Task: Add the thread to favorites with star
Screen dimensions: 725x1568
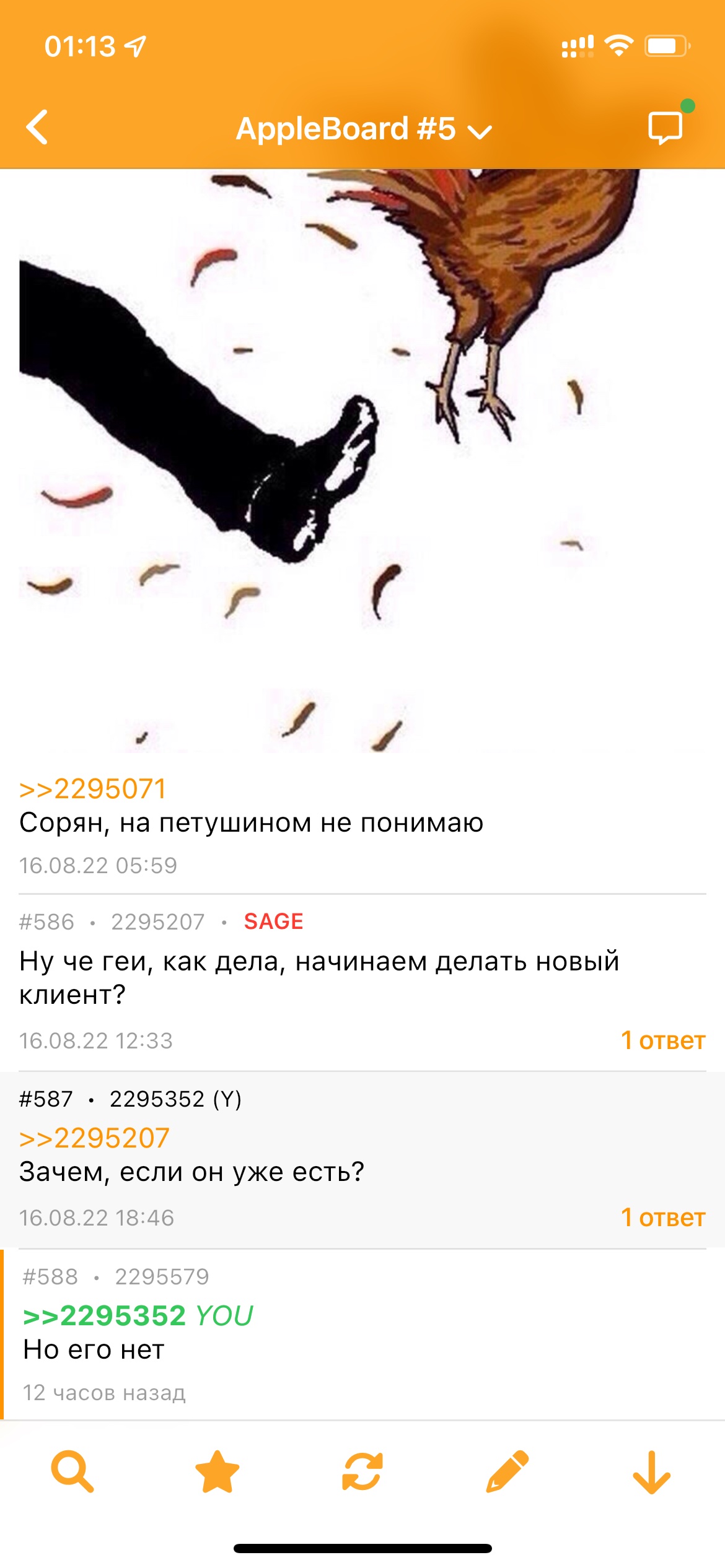Action: click(x=217, y=1471)
